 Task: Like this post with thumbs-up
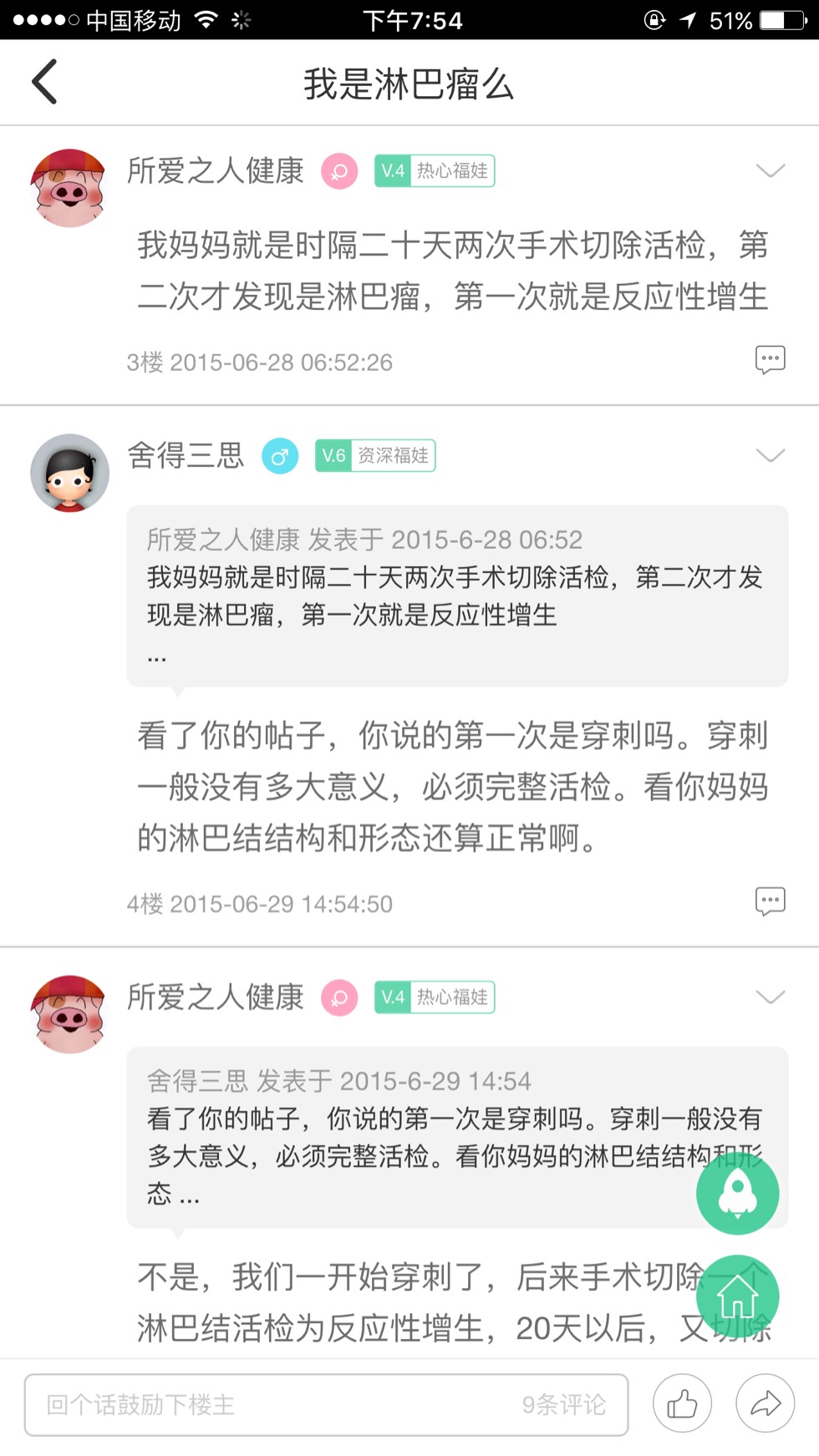(682, 1404)
